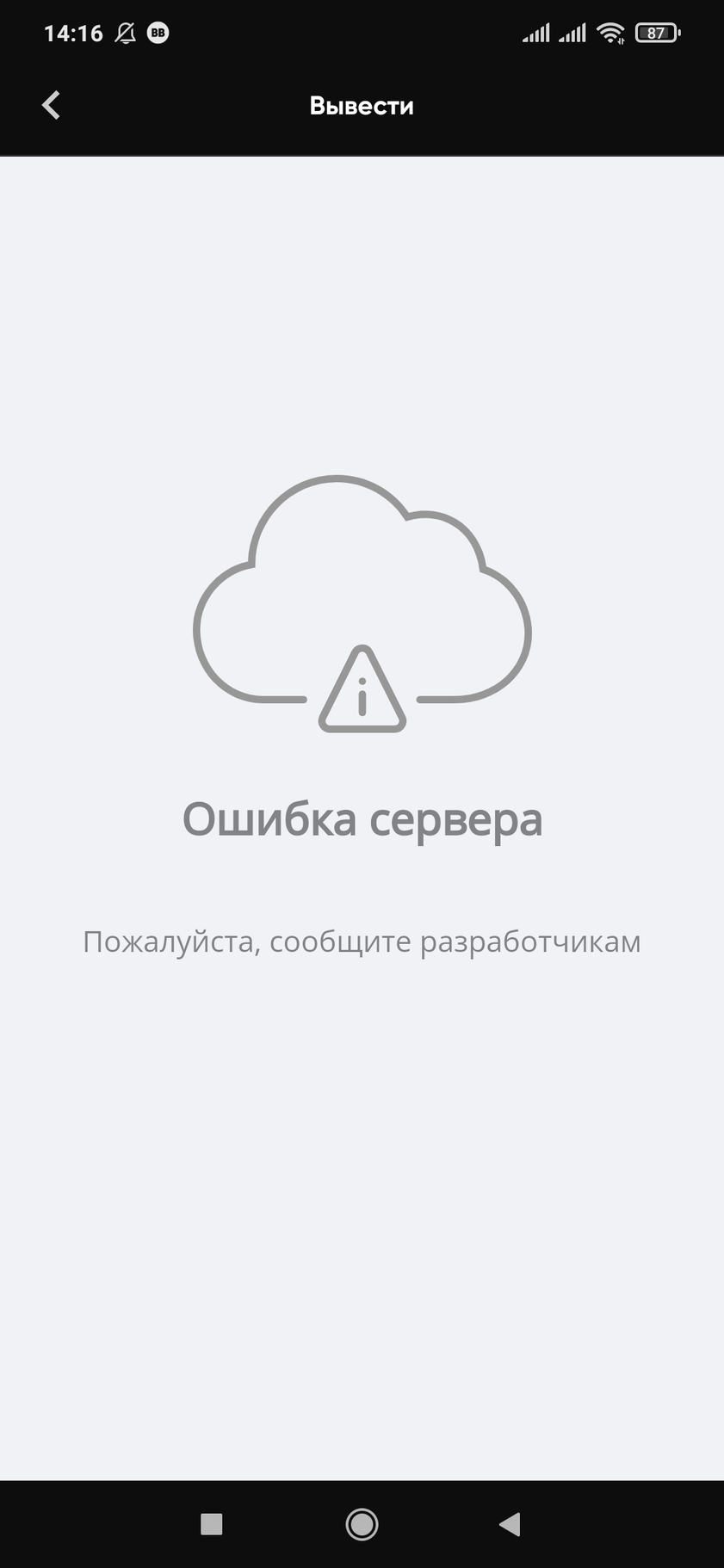
Task: Tap the system back triangle button
Action: [x=510, y=1524]
